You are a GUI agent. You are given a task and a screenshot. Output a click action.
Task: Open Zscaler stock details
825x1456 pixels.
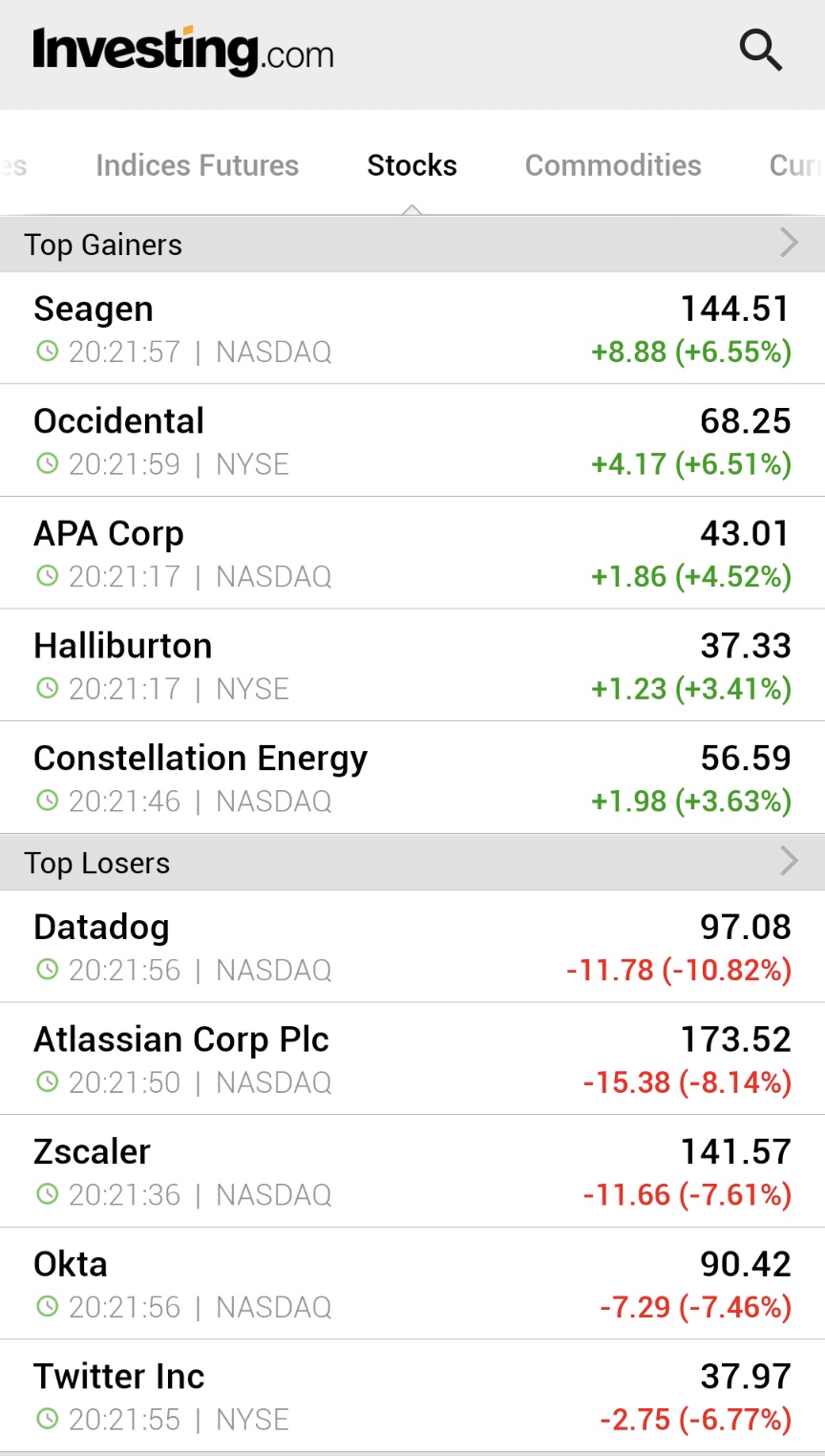click(412, 1171)
